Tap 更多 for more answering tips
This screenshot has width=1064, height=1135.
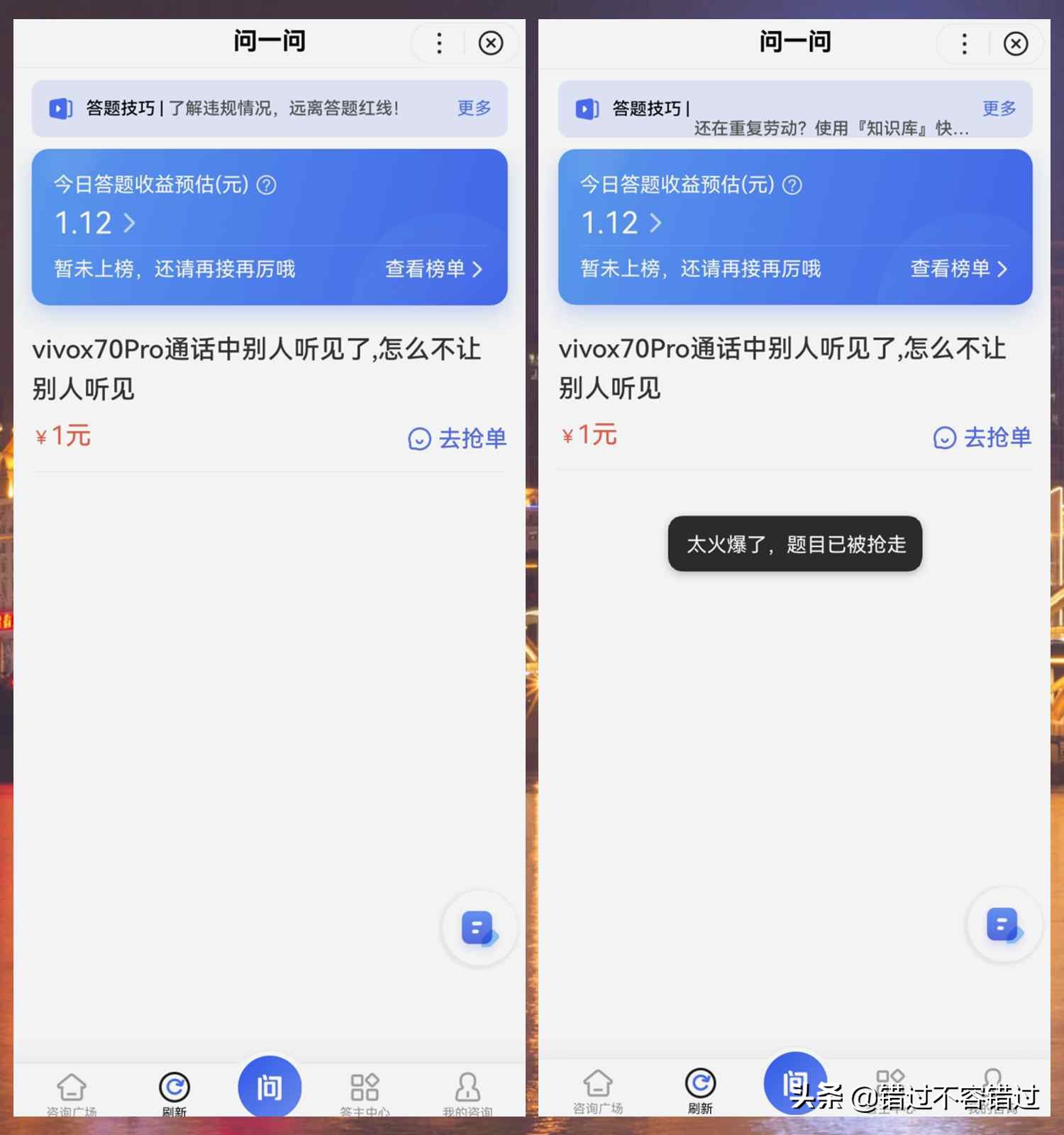[x=472, y=108]
